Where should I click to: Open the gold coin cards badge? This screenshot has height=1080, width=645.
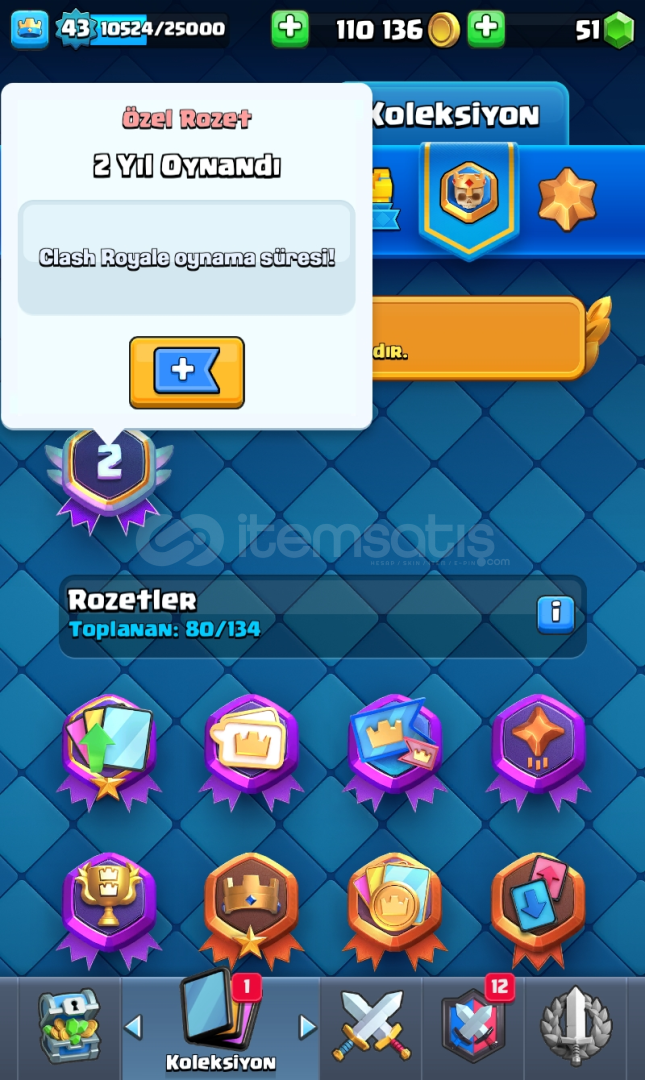[395, 903]
